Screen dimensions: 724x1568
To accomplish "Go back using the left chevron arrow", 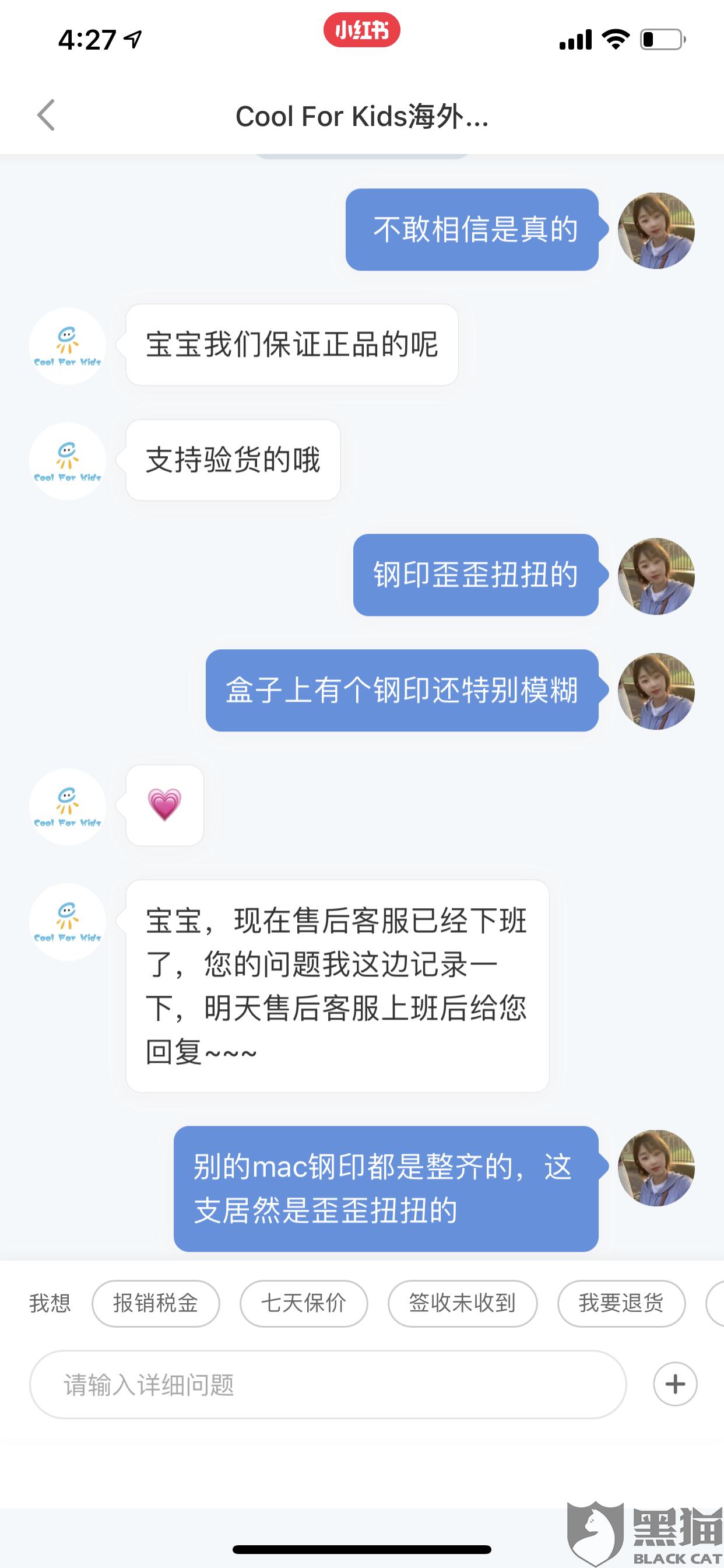I will pos(45,114).
